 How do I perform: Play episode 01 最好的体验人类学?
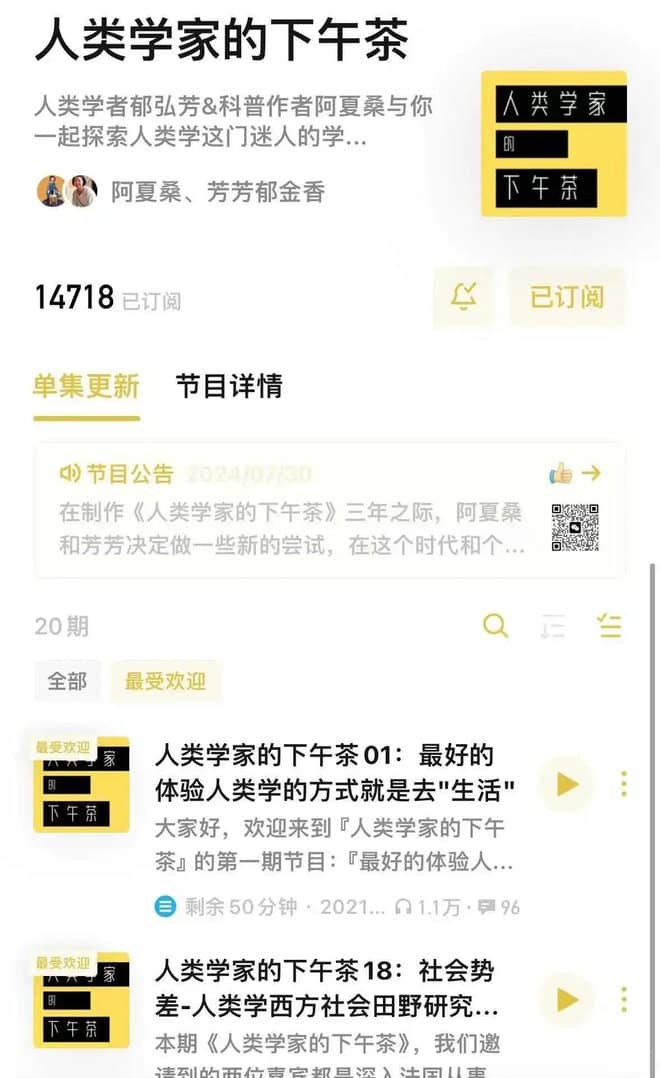566,784
